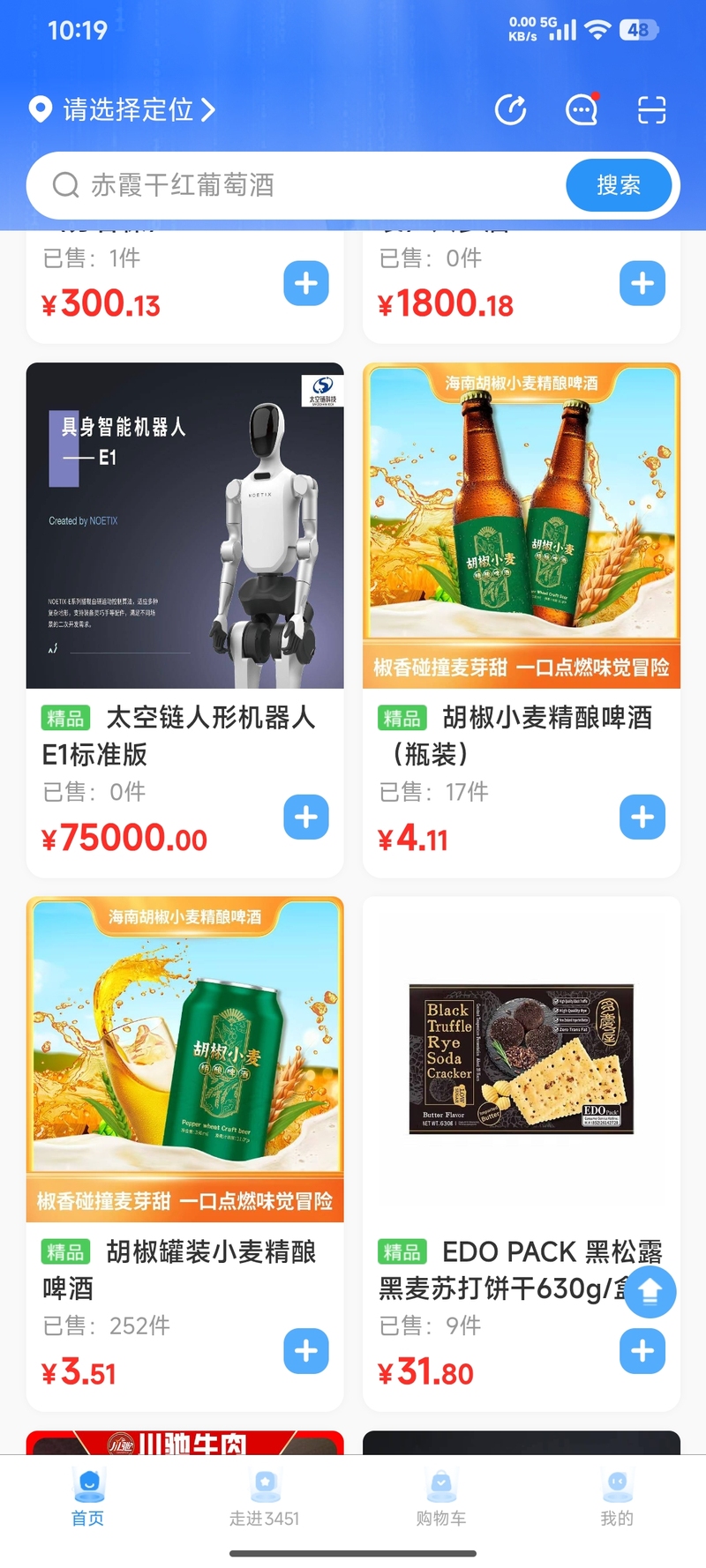
Task: Choose a delivery location via 请选择定位
Action: click(x=124, y=110)
